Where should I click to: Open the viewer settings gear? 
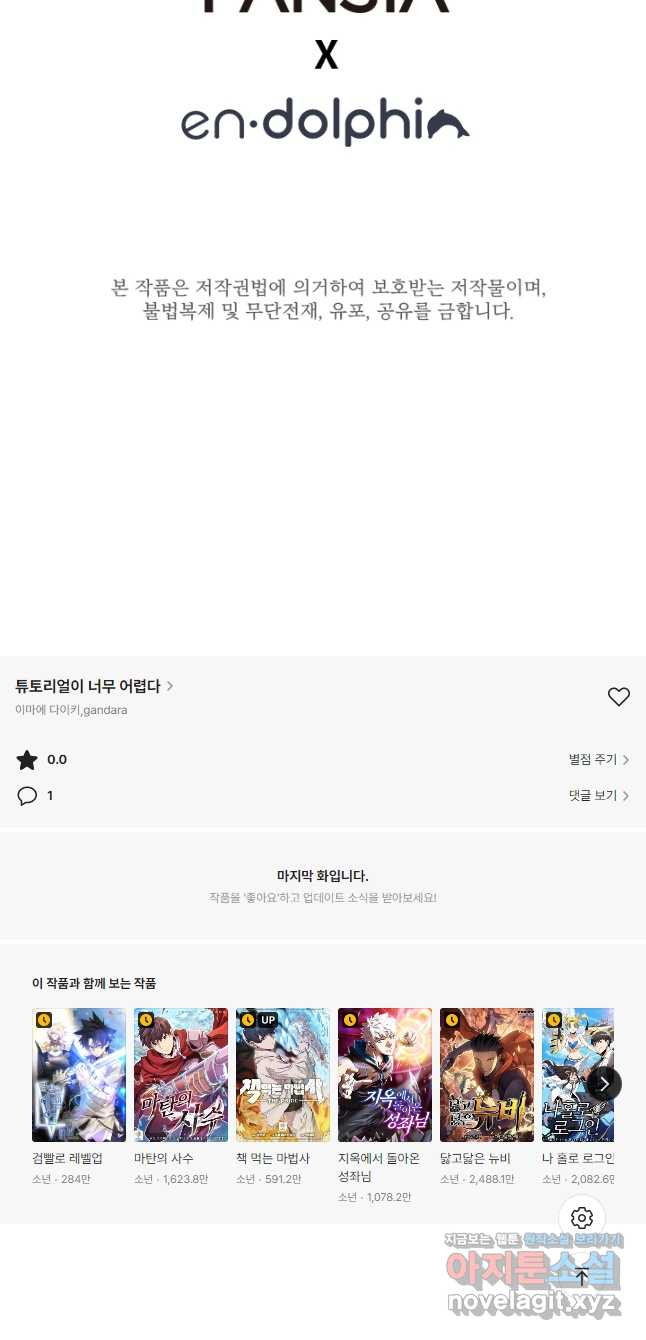click(582, 1218)
